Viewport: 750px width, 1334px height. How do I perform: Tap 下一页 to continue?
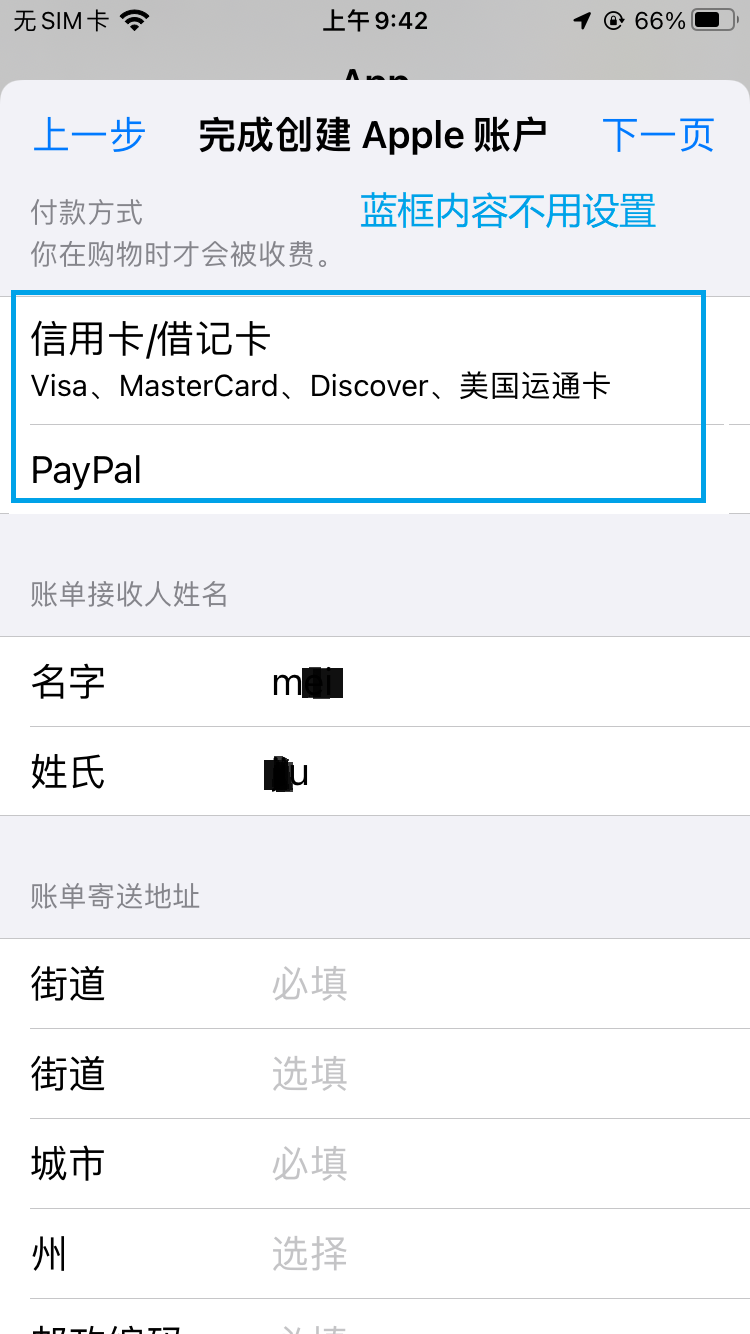(x=658, y=135)
